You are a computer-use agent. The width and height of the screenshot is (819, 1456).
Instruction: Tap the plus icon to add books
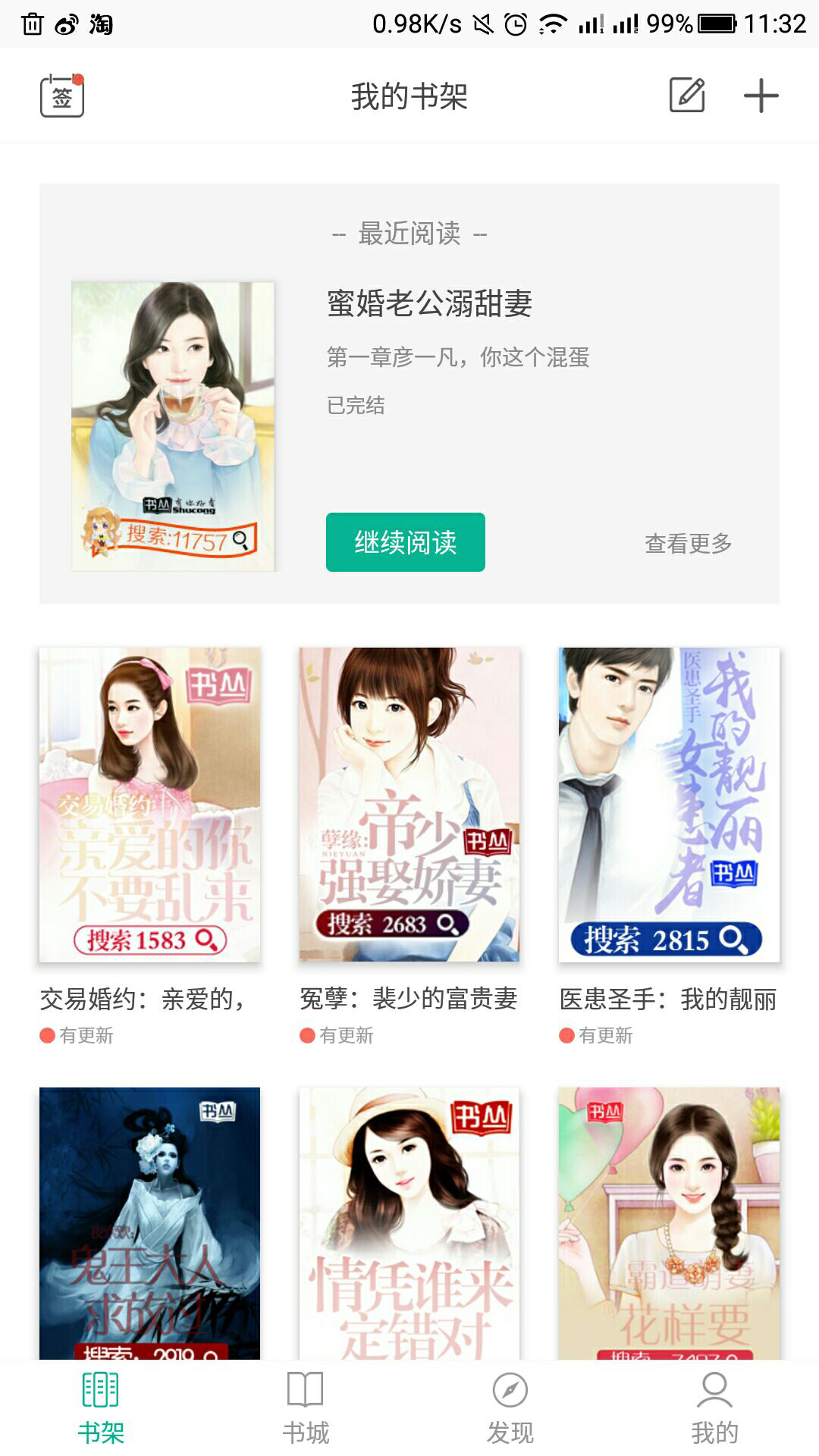(761, 96)
